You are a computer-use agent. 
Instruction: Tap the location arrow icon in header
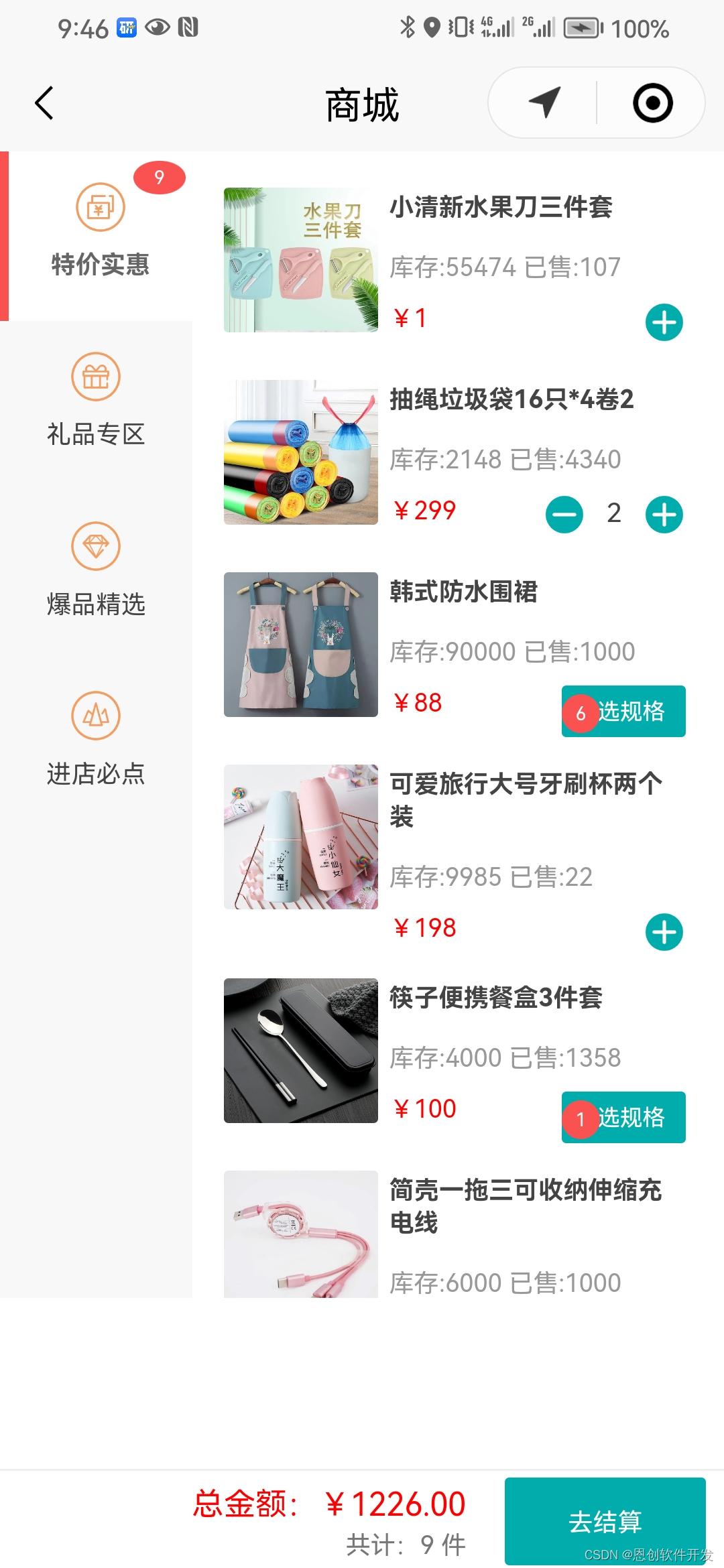tap(544, 103)
